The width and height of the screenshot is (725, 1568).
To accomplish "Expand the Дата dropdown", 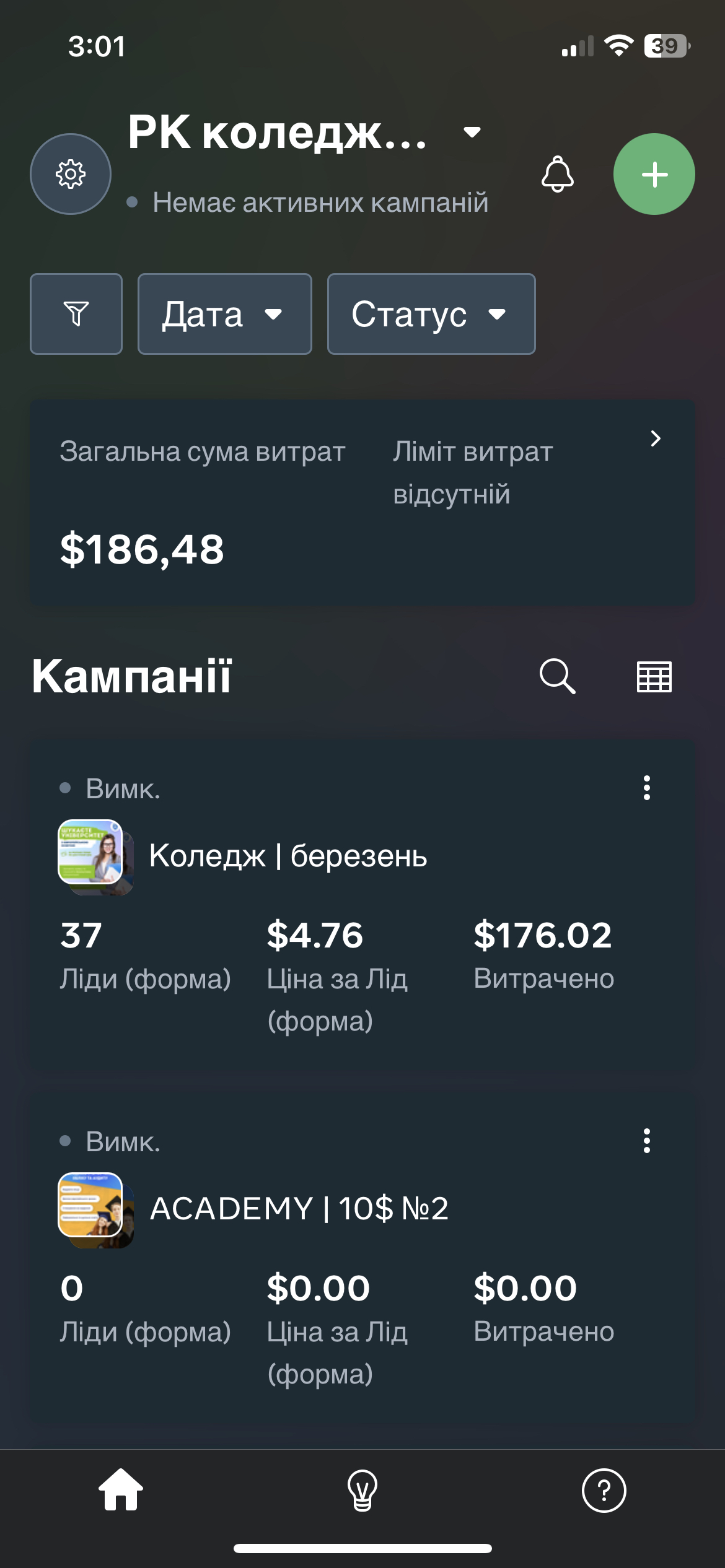I will click(224, 314).
